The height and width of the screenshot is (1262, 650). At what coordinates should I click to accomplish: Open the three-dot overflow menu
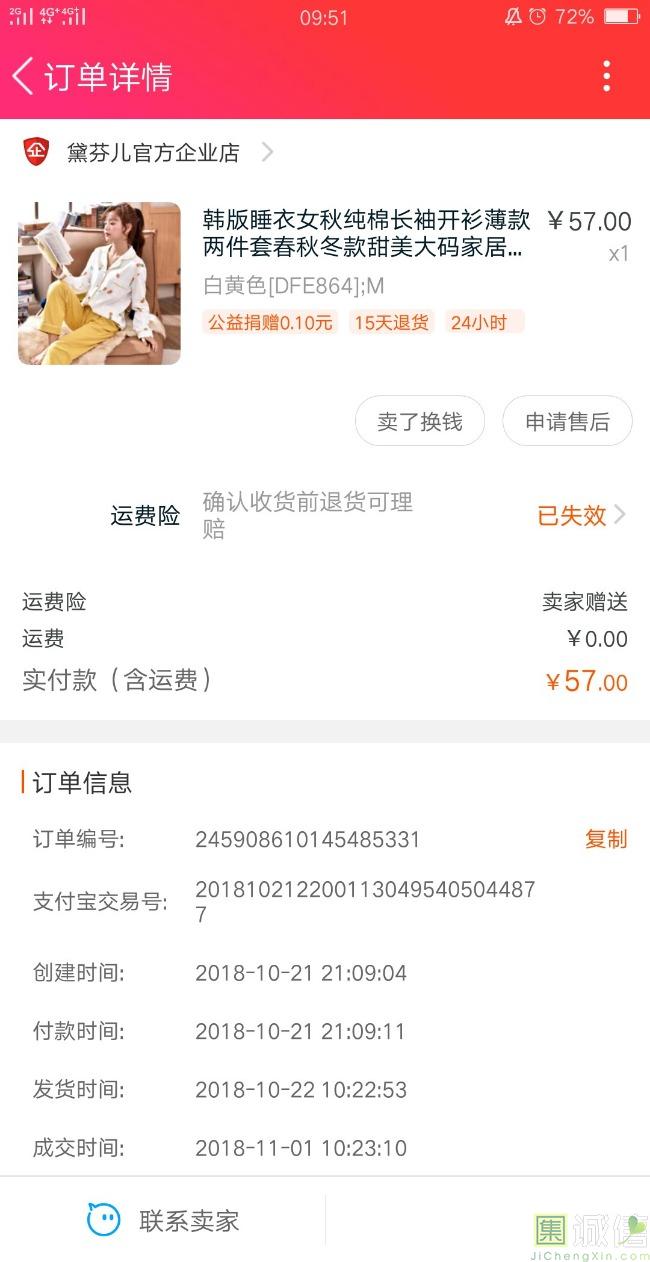[x=606, y=76]
